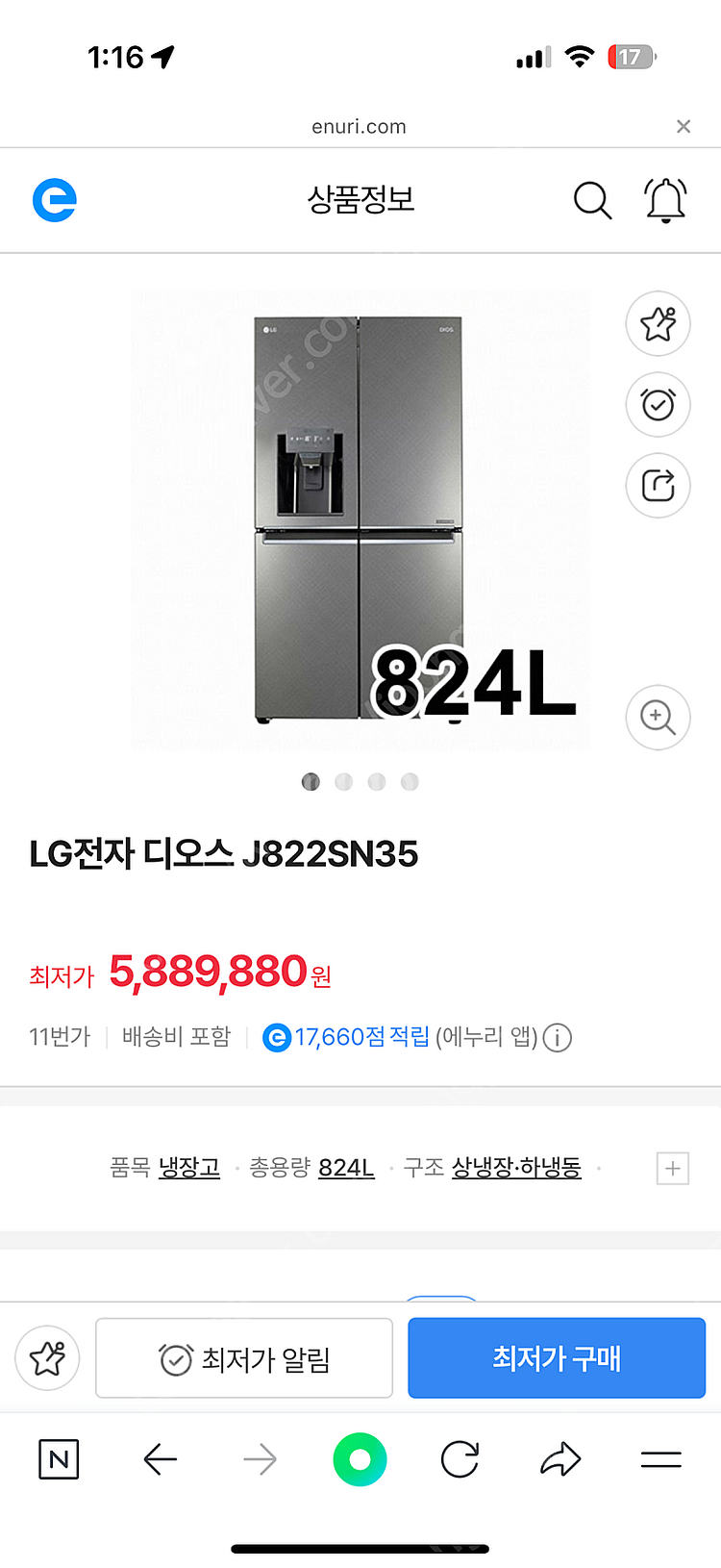Close the enuri.com browser tab
This screenshot has height=1568, width=721.
click(x=684, y=126)
